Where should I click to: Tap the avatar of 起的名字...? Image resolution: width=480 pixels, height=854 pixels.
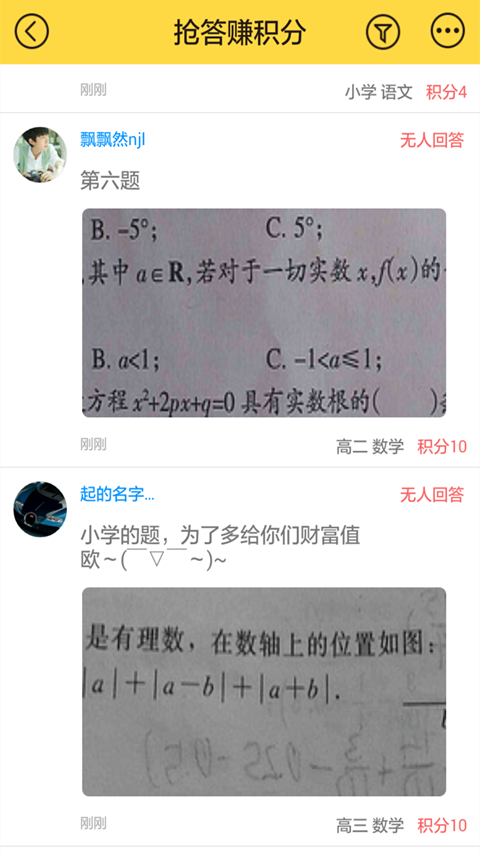[x=40, y=509]
